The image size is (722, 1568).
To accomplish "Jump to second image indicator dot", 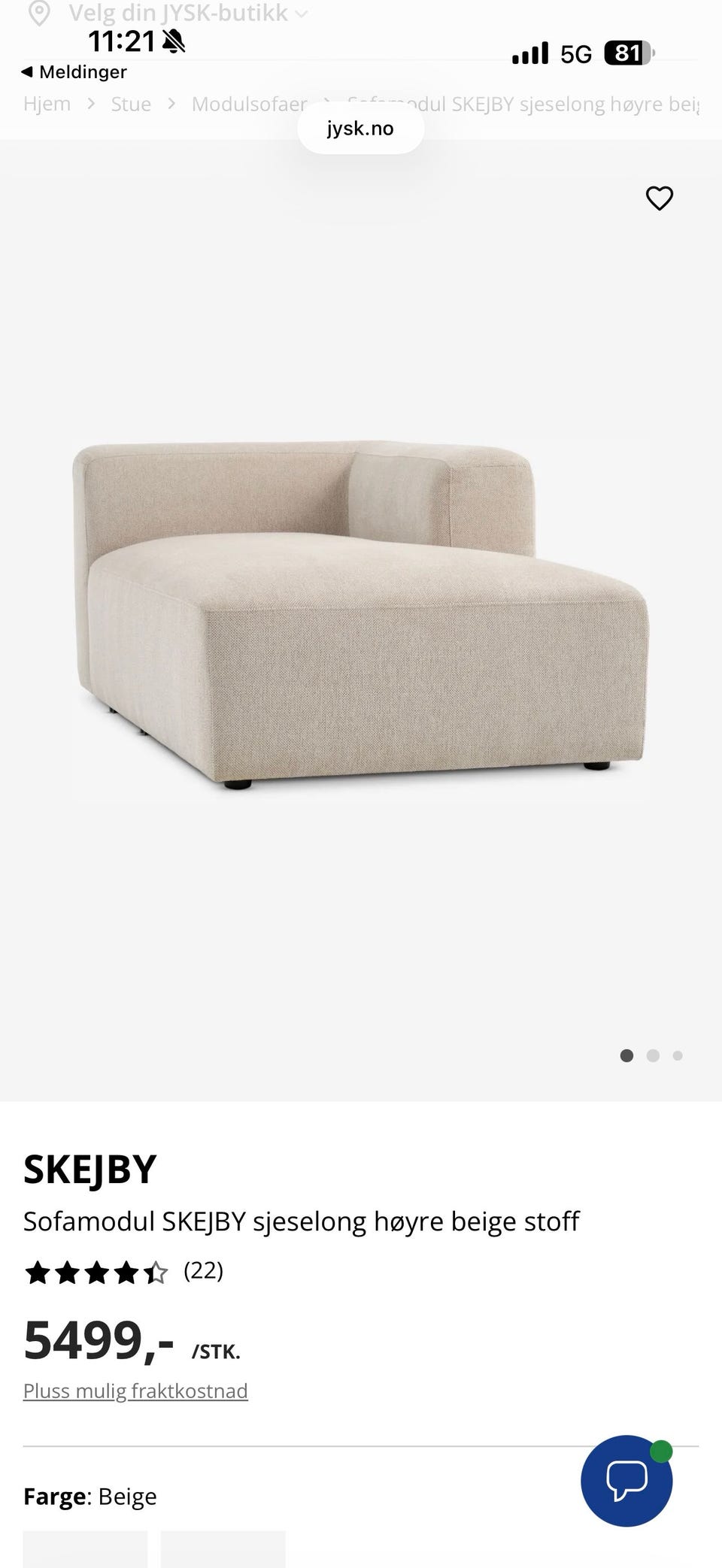I will pos(653,1055).
